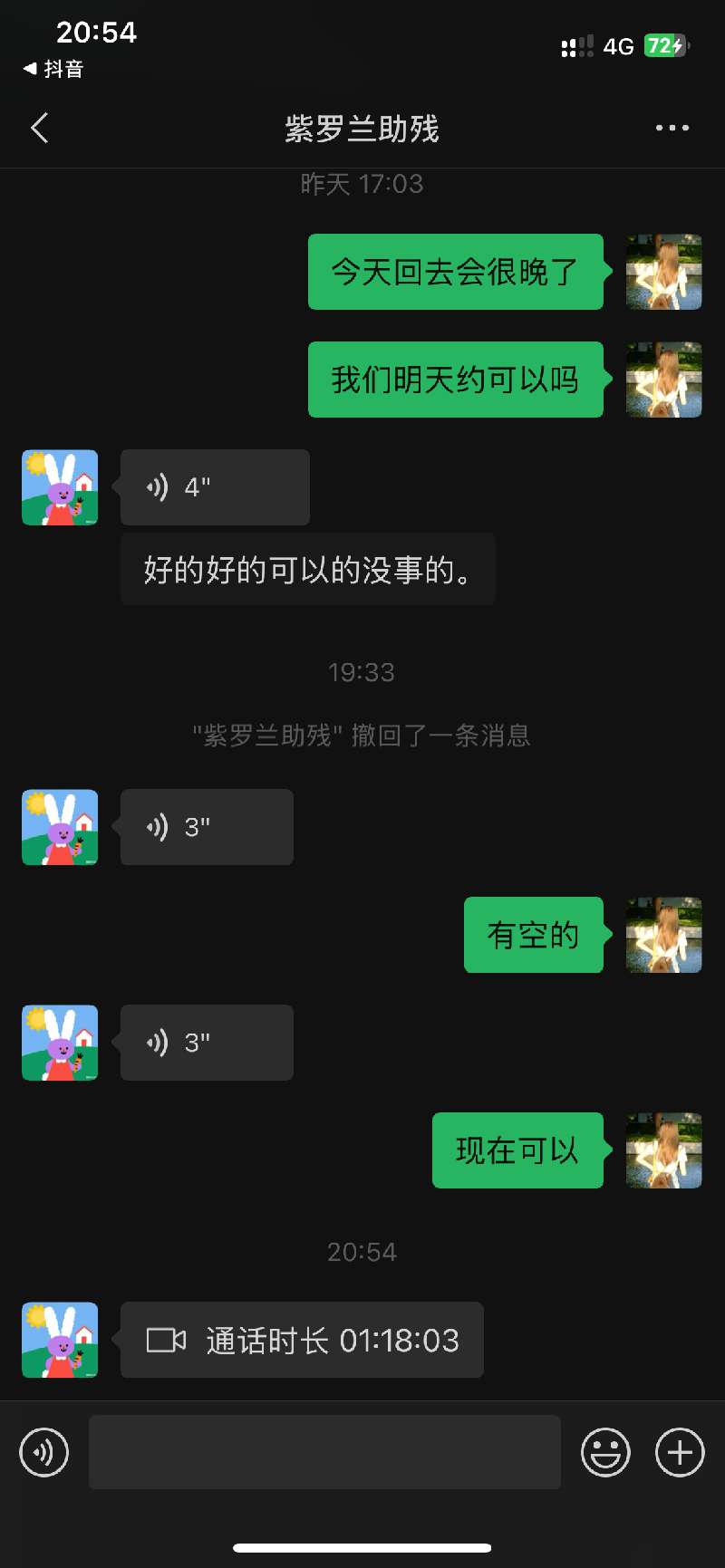Open my avatar beside 今天回去会很晚了
Image resolution: width=725 pixels, height=1568 pixels.
click(663, 272)
